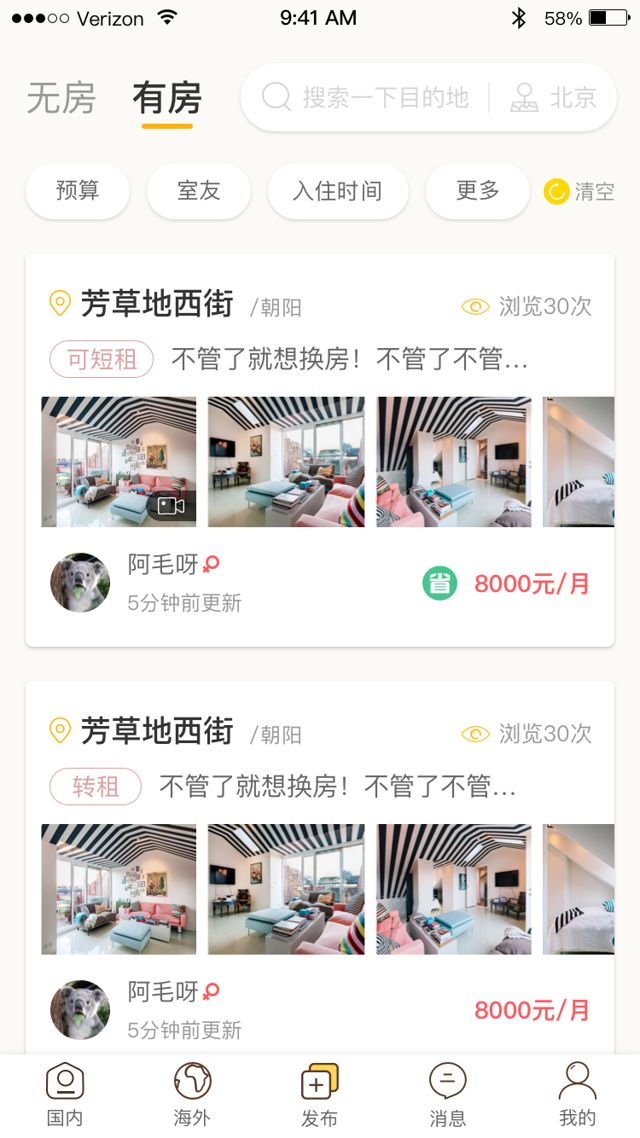Screen dimensions: 640x1138
Task: View the video photo in the 可短租 listing
Action: (119, 461)
